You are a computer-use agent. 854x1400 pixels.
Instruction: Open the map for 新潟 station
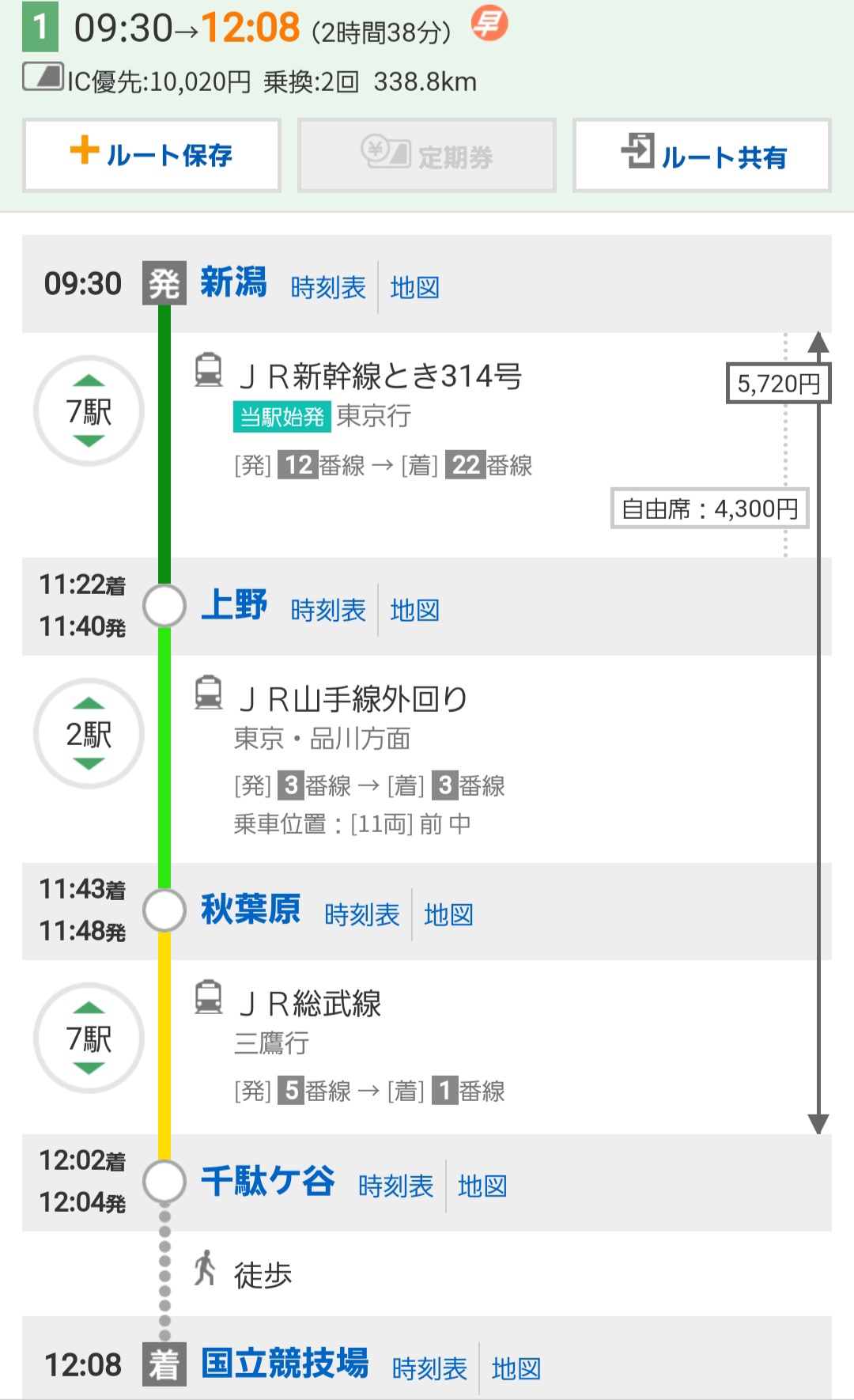coord(414,288)
